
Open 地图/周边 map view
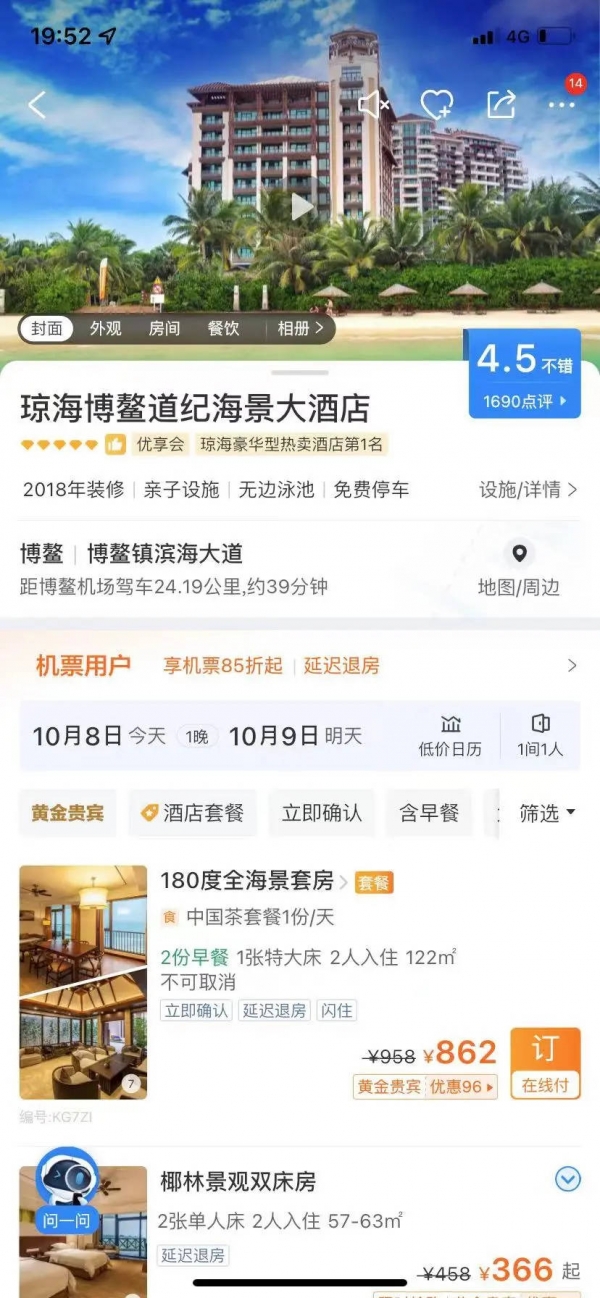[518, 570]
